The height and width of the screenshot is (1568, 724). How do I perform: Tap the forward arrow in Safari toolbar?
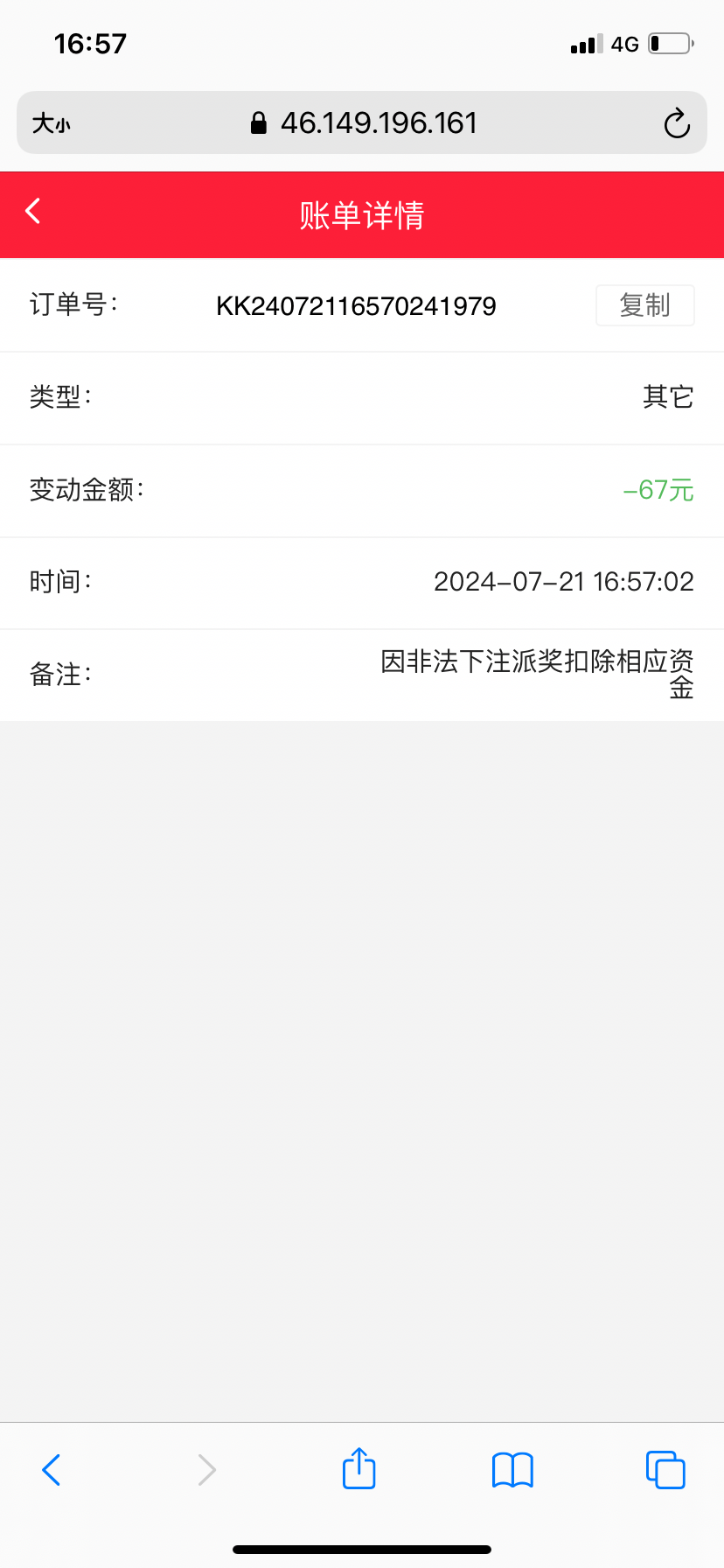click(205, 1470)
